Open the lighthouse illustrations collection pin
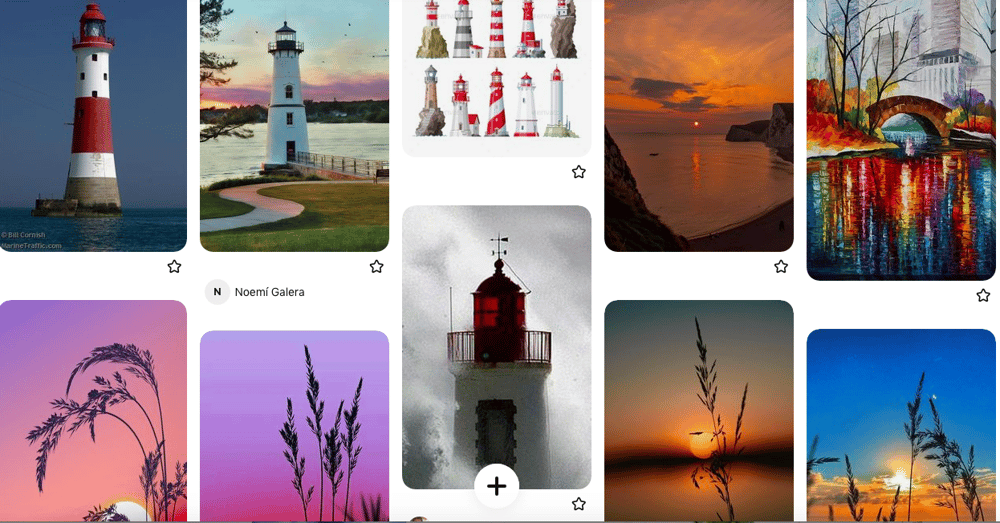 tap(496, 75)
